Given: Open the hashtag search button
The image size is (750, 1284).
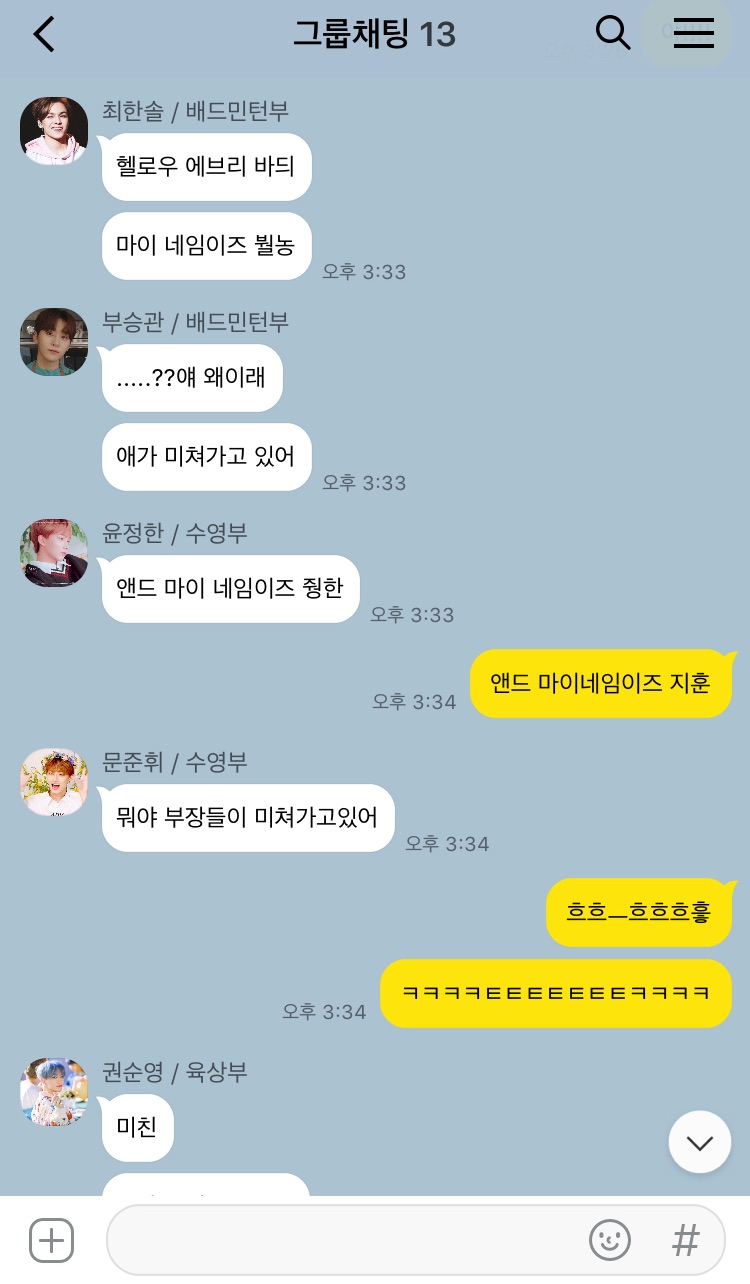Looking at the screenshot, I should [x=685, y=1241].
